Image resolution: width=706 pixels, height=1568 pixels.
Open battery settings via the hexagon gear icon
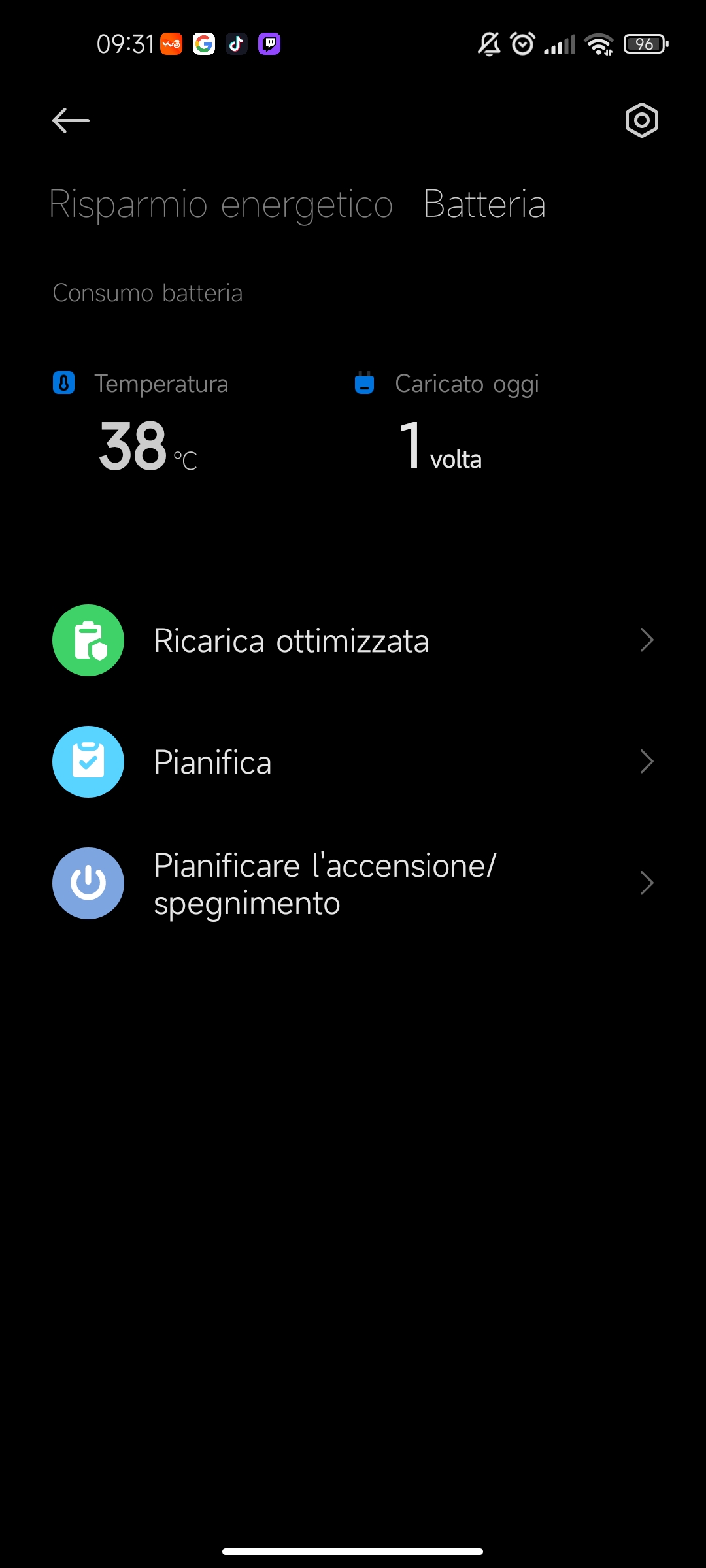641,120
